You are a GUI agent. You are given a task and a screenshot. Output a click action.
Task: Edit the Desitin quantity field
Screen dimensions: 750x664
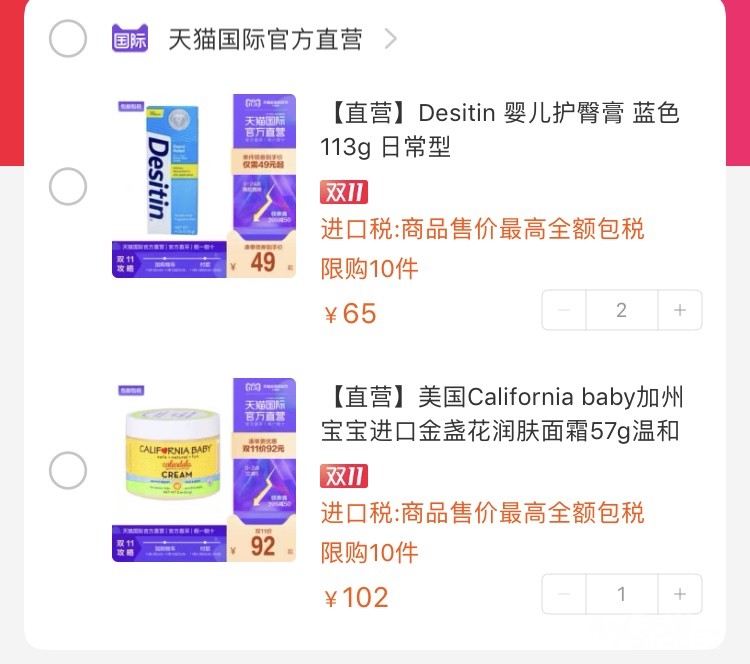pyautogui.click(x=621, y=310)
